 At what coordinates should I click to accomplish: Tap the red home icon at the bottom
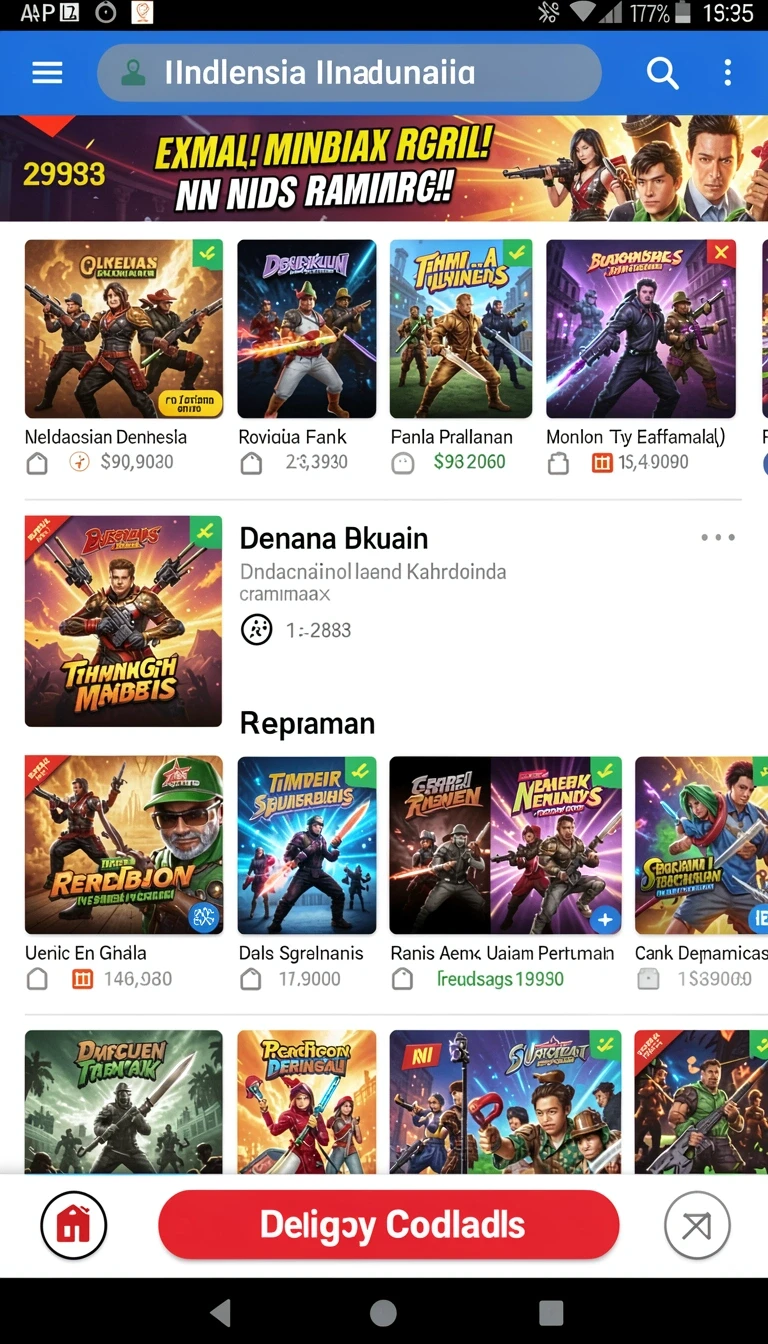(73, 1225)
